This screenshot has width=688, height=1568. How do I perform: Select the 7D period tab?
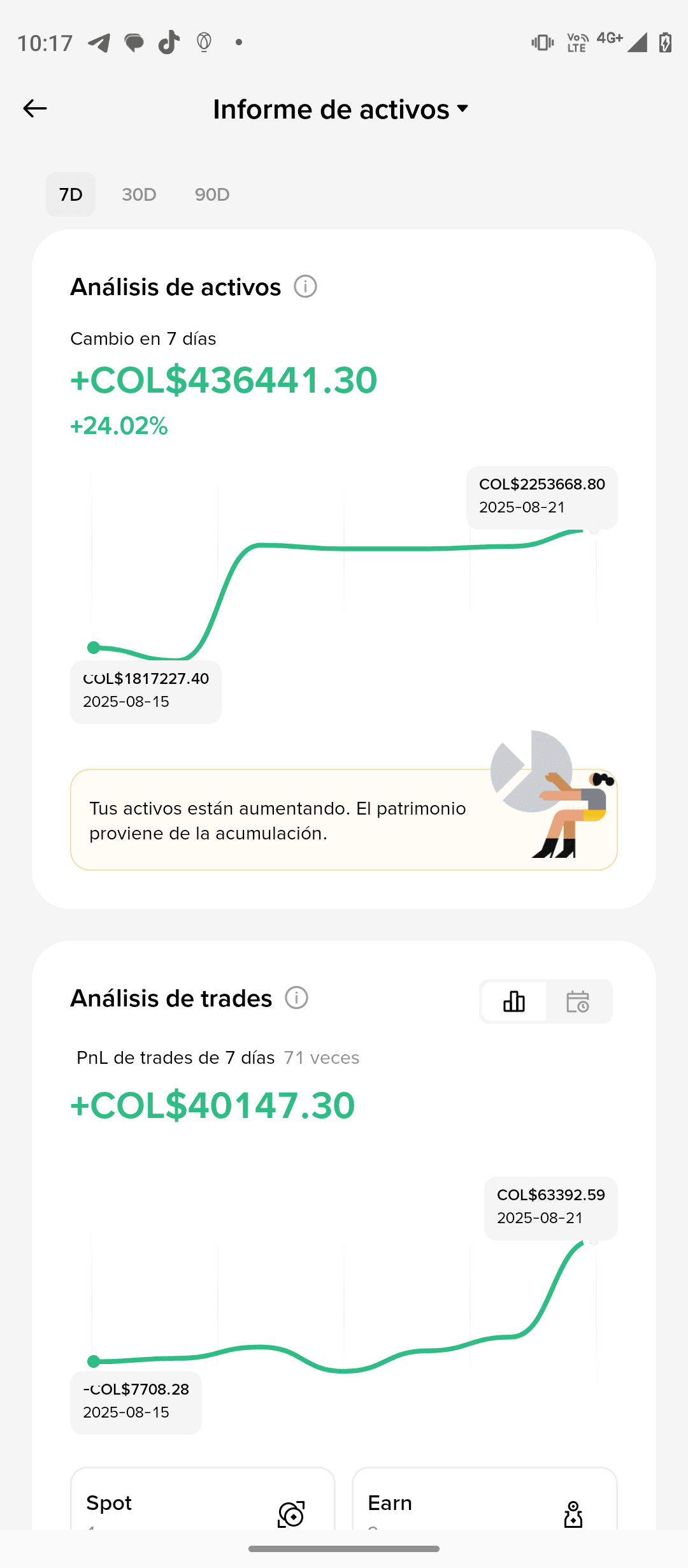71,194
